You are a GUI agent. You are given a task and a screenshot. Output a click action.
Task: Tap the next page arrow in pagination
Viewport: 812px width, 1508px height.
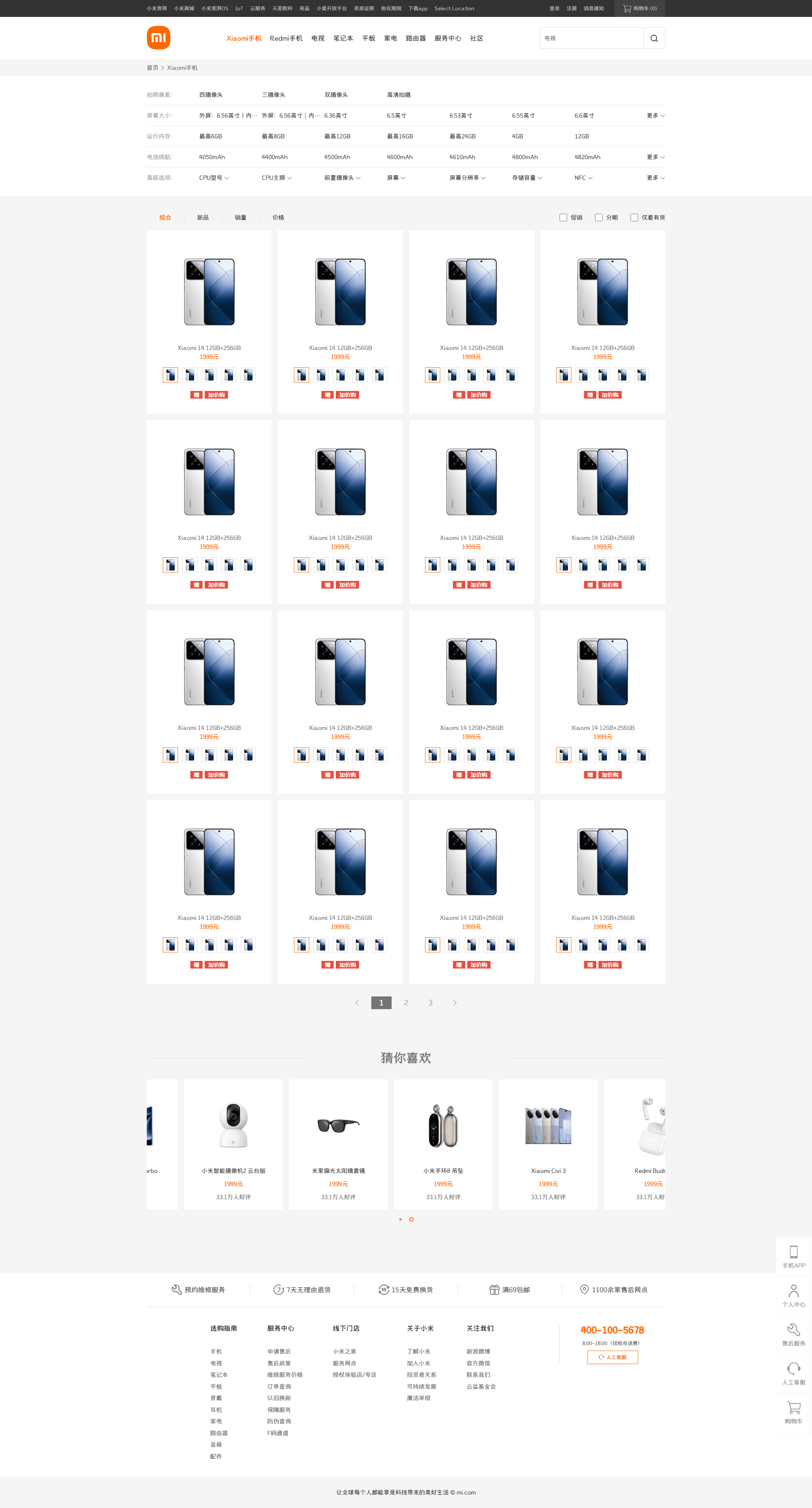[x=455, y=1002]
